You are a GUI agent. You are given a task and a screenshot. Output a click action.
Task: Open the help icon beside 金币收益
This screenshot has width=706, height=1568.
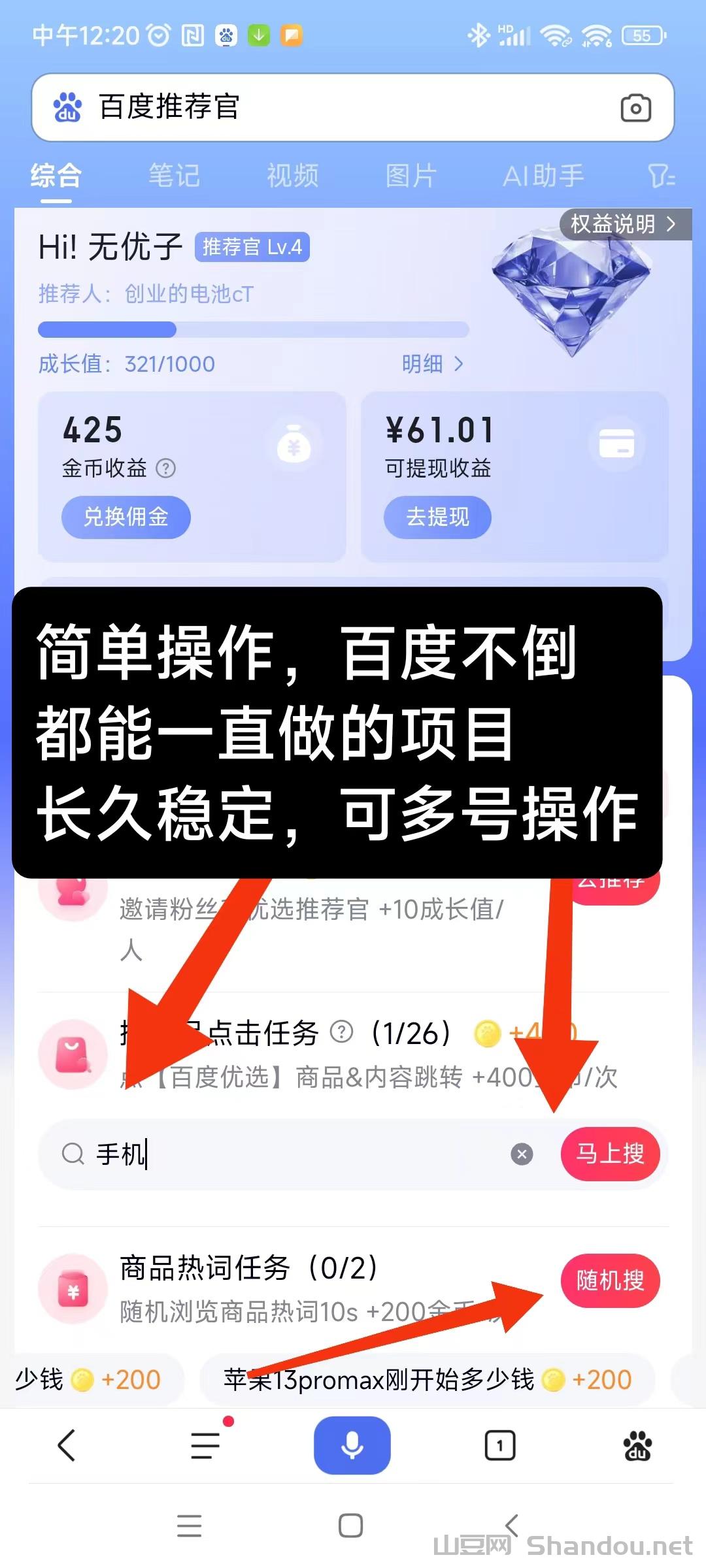tap(166, 468)
